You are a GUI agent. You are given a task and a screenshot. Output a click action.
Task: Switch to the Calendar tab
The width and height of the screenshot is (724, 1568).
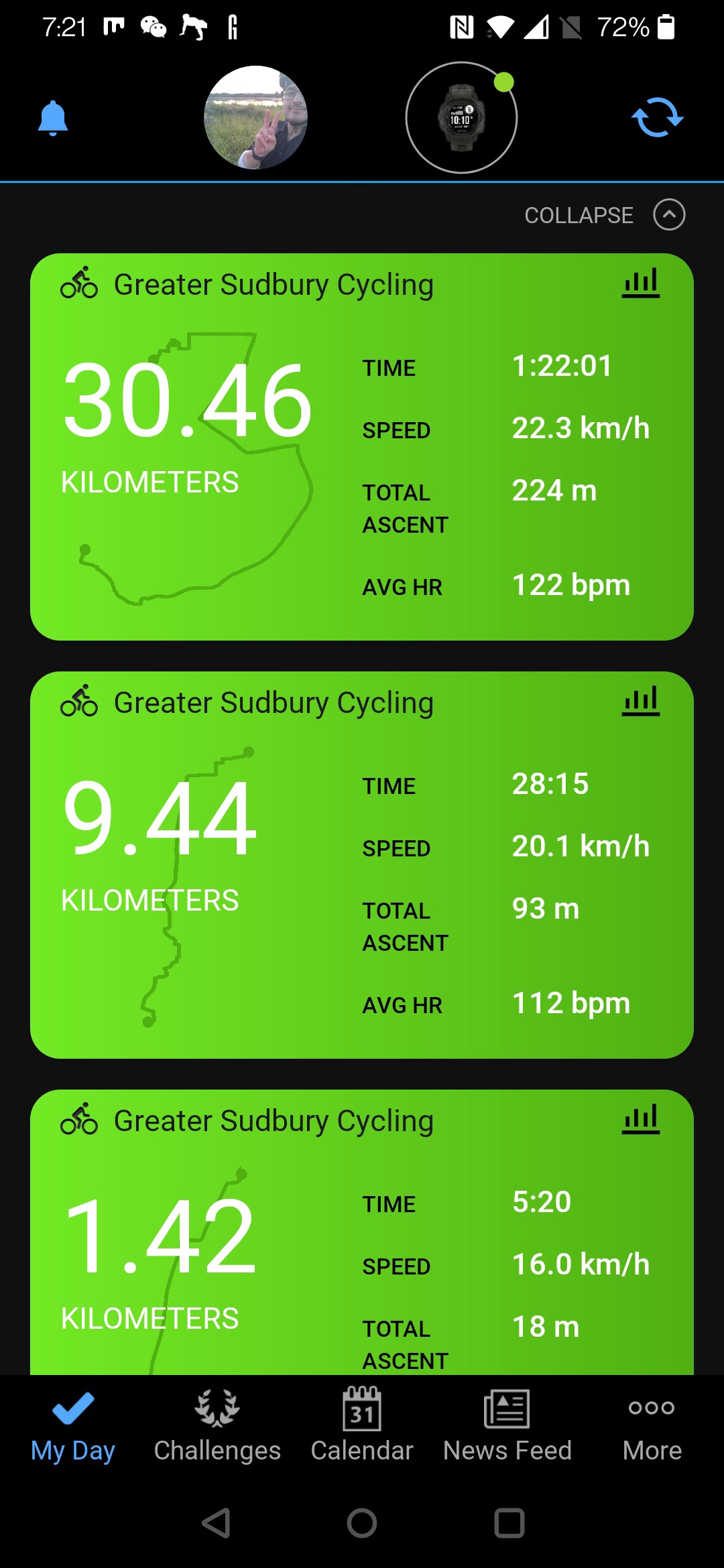click(362, 1425)
